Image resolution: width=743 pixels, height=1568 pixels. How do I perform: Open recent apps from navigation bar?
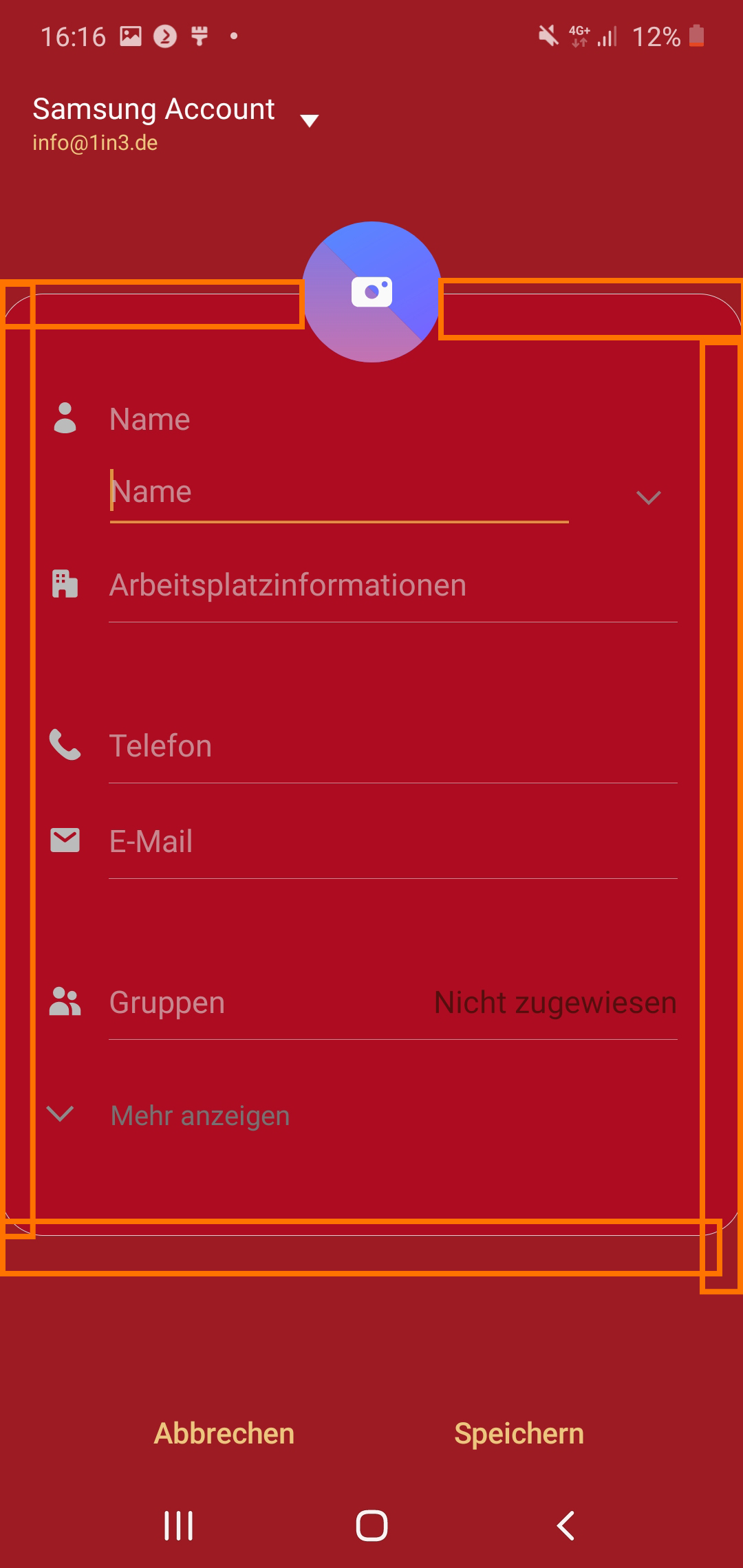tap(178, 1525)
